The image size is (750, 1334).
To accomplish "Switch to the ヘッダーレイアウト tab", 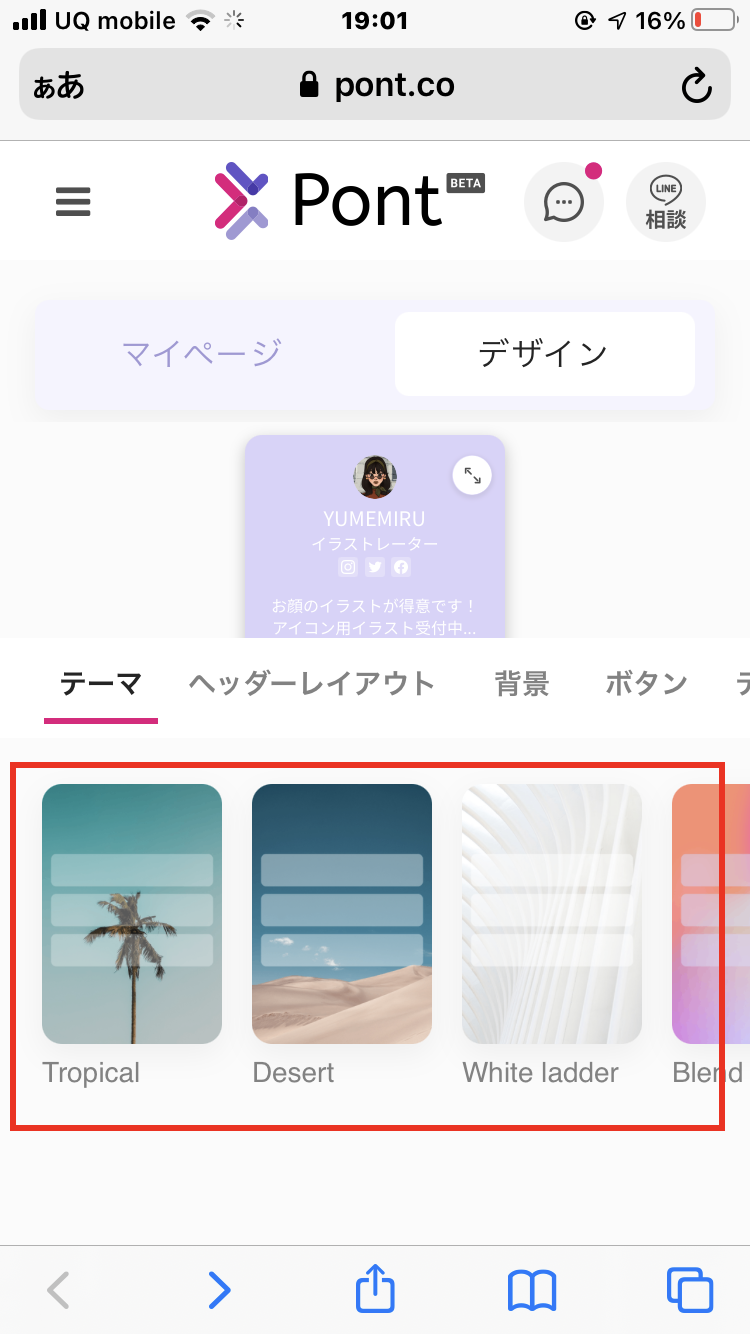I will 312,684.
